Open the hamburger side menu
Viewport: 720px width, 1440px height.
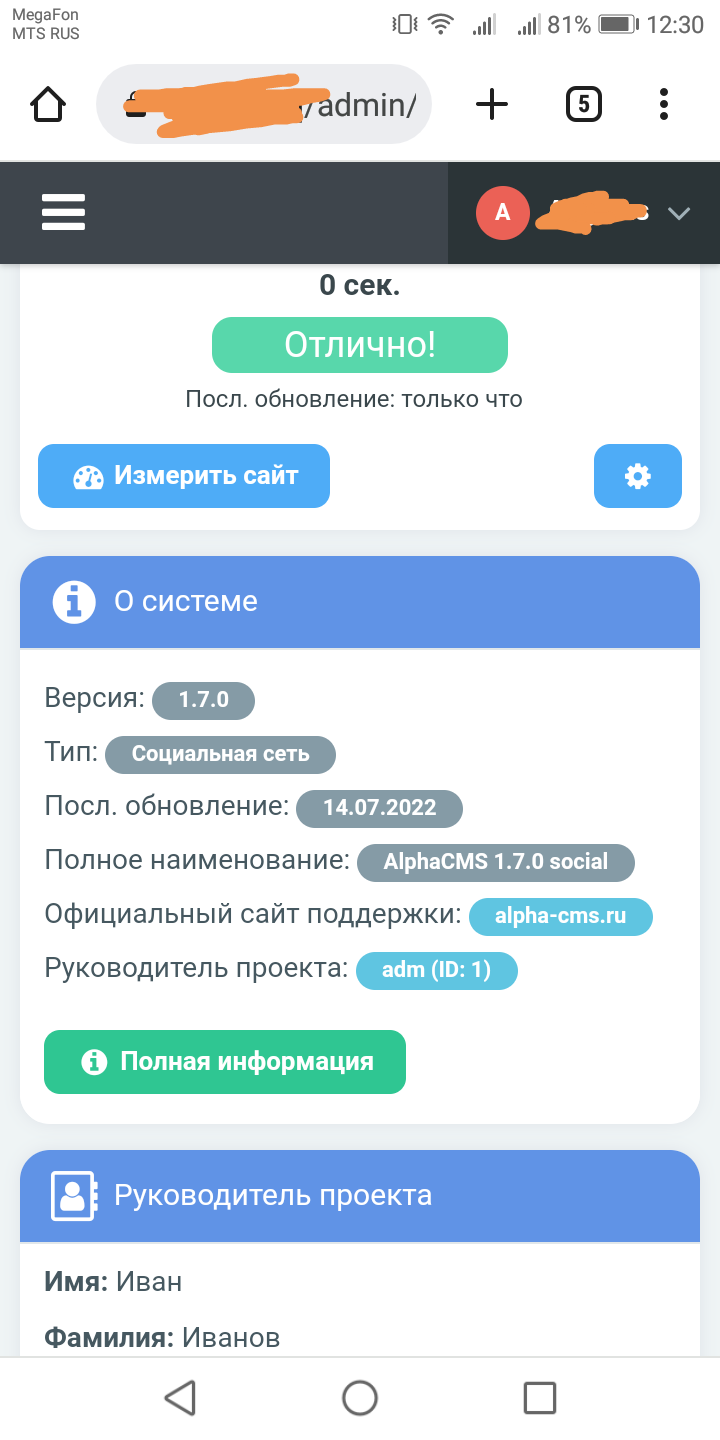click(63, 212)
